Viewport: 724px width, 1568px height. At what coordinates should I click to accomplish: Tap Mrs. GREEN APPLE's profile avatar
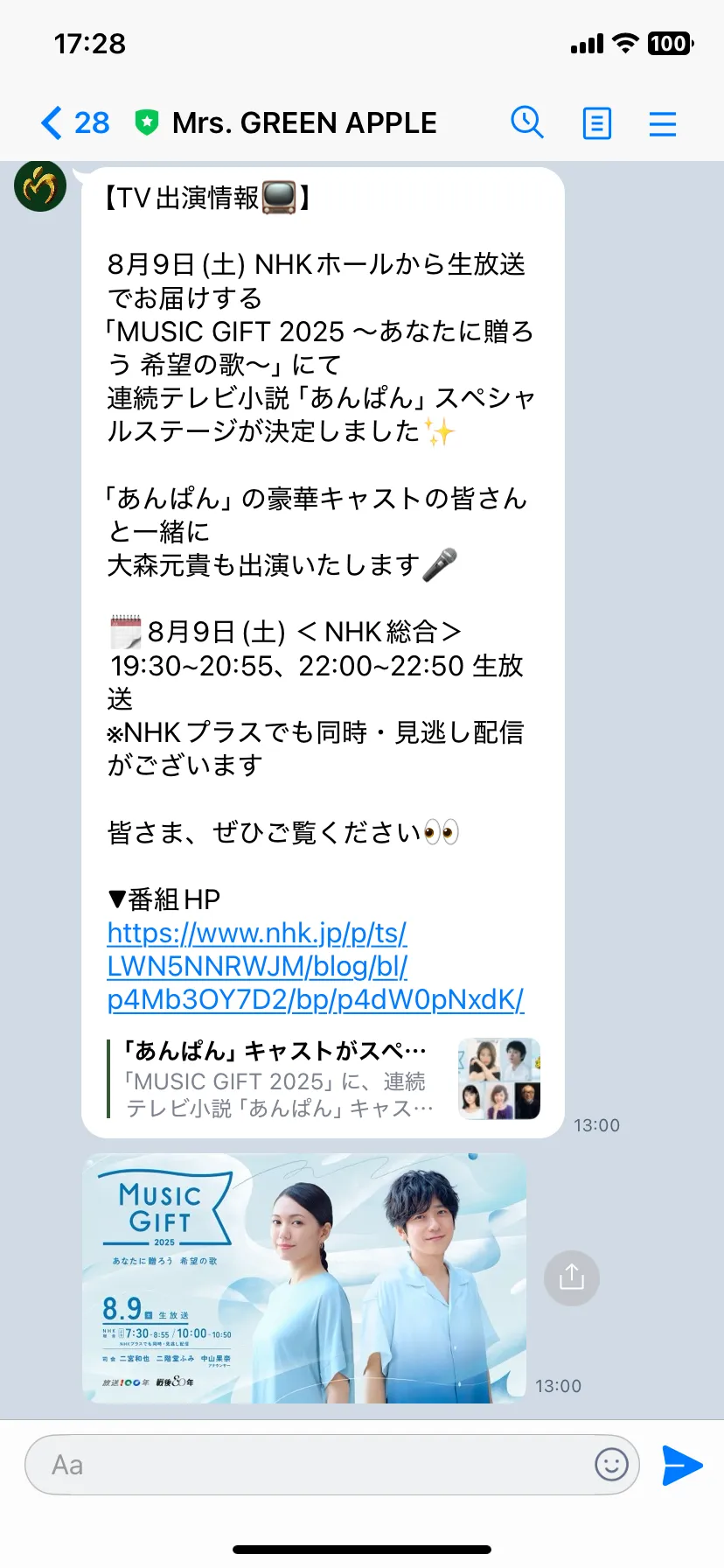(x=40, y=185)
